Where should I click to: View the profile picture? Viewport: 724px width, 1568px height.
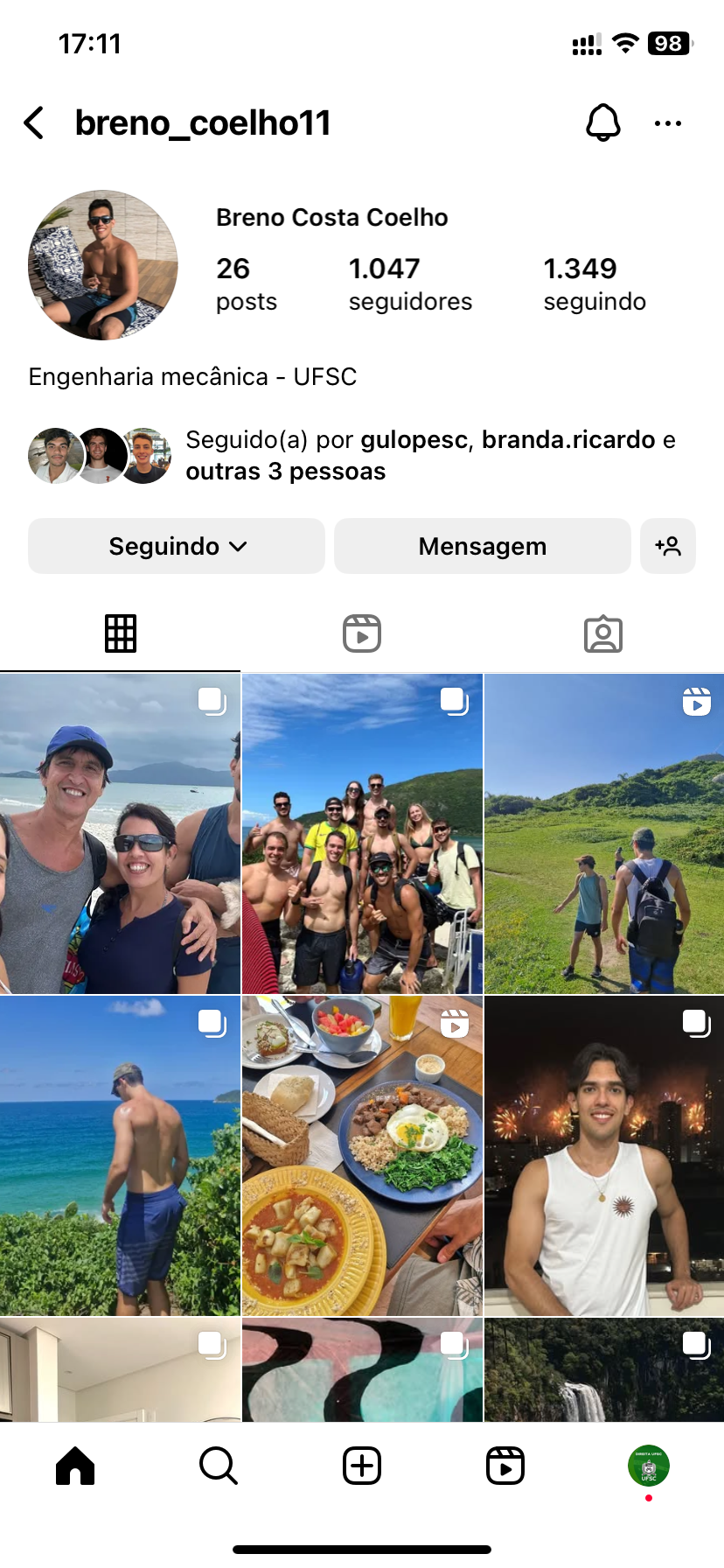click(103, 265)
